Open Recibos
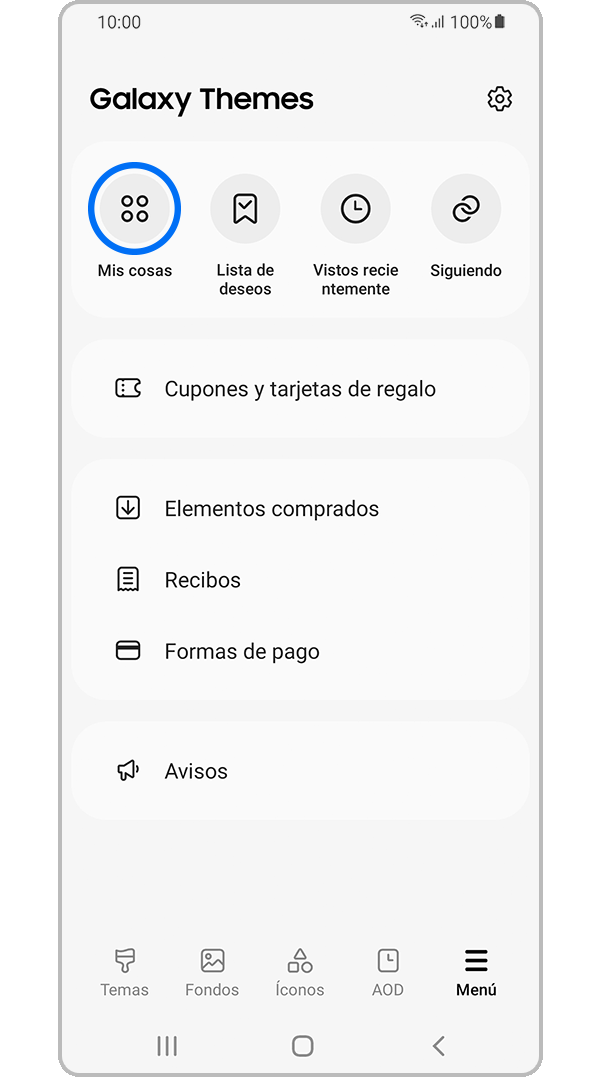600x1077 pixels. click(299, 580)
